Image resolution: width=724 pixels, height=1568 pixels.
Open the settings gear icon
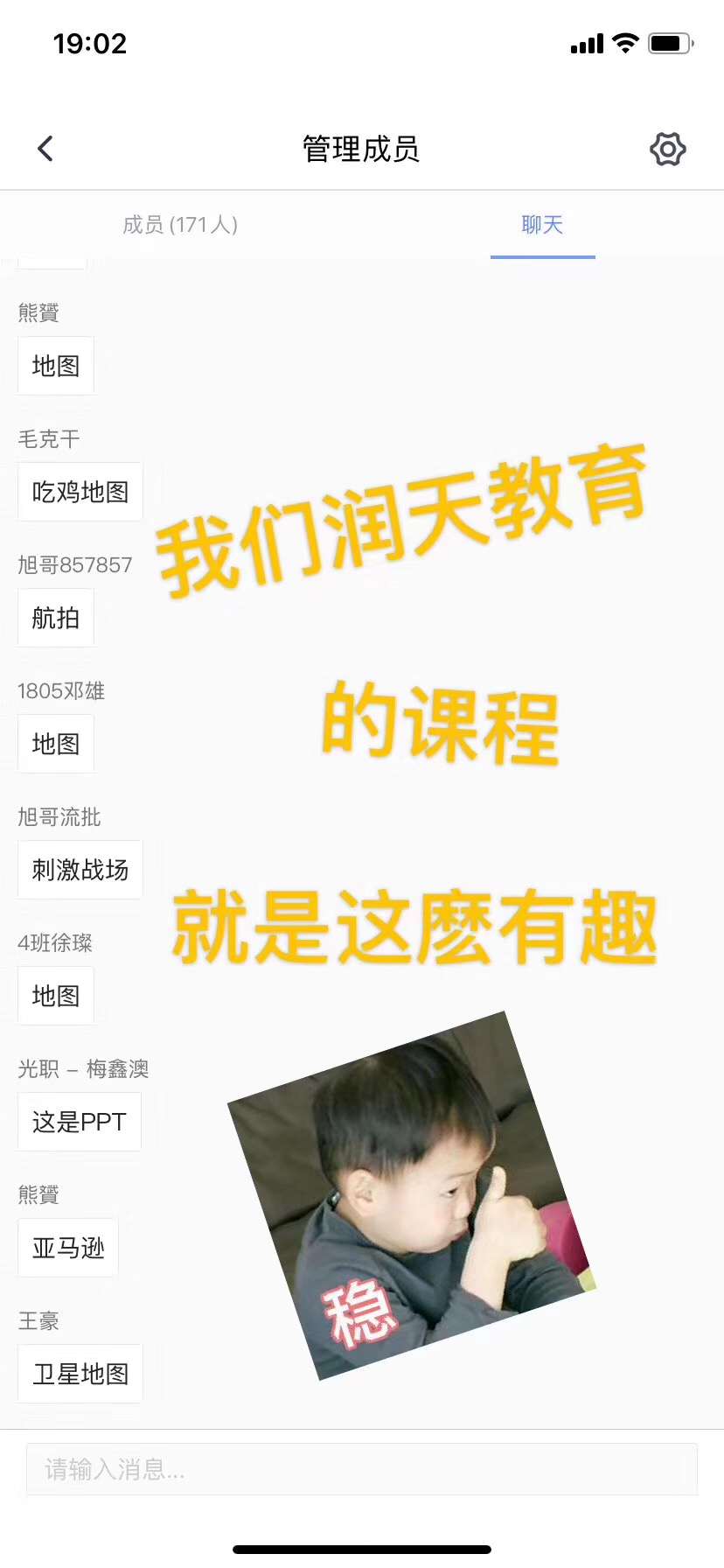pos(668,150)
